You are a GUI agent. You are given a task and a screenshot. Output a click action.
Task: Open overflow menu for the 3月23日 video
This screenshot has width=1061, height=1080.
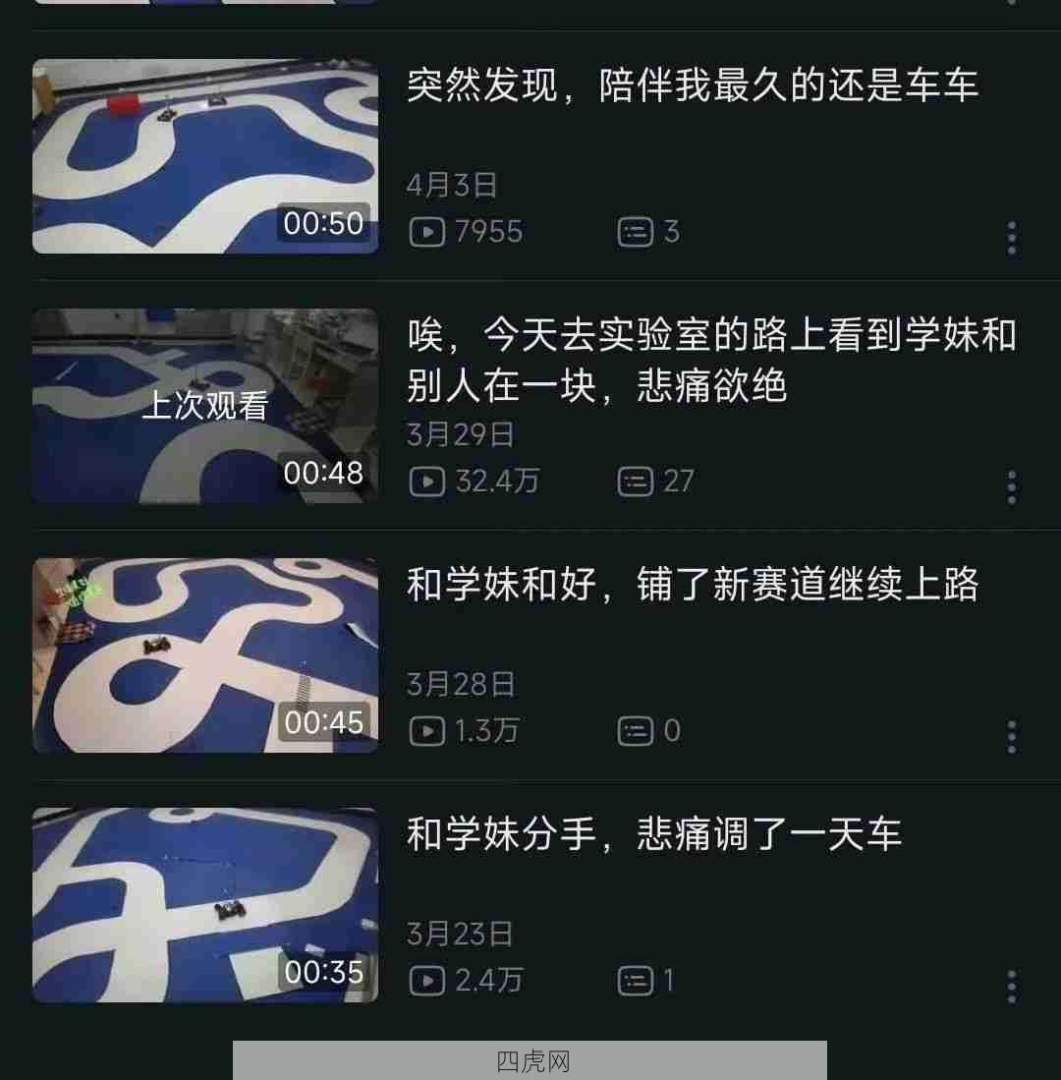pos(1012,986)
